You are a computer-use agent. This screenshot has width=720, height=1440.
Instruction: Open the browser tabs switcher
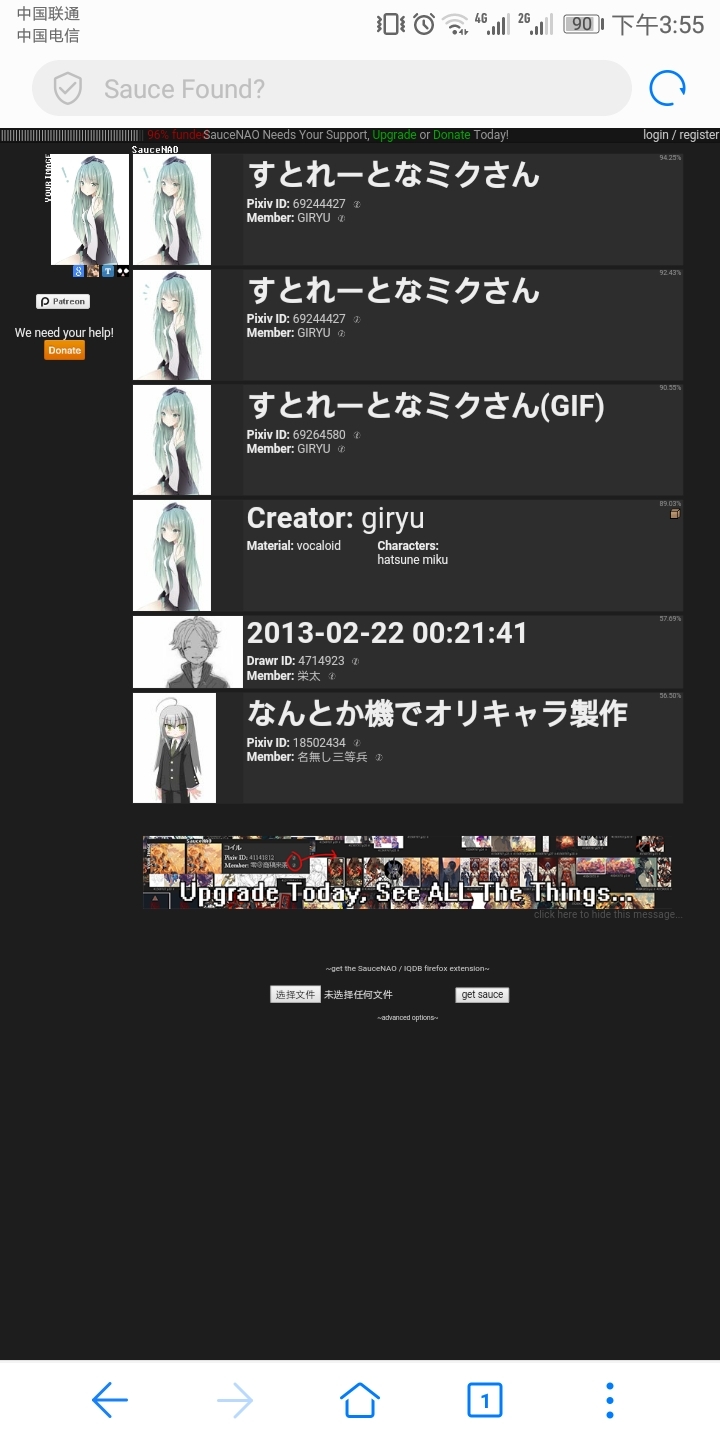click(x=485, y=1400)
